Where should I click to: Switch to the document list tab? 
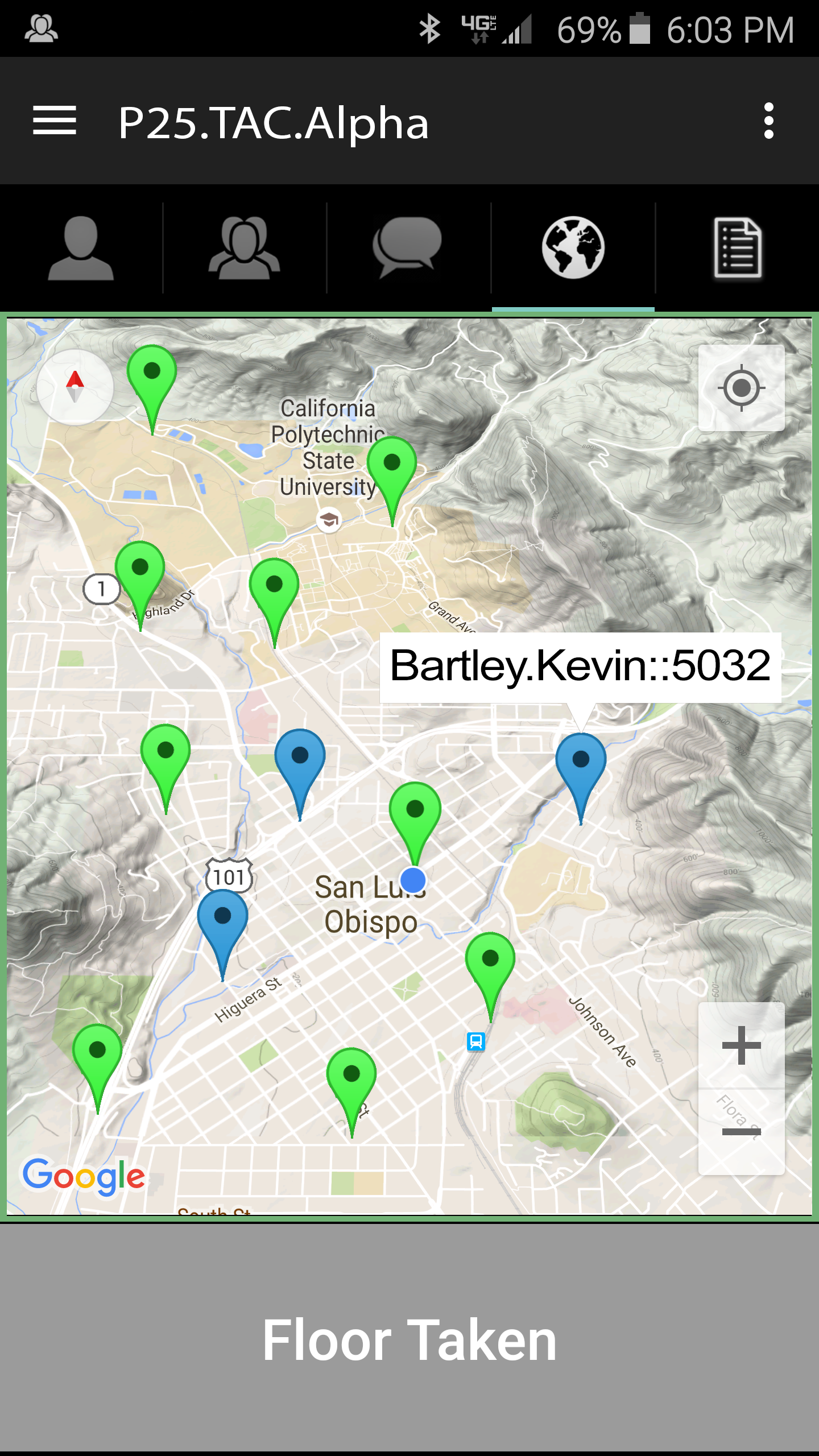click(738, 248)
